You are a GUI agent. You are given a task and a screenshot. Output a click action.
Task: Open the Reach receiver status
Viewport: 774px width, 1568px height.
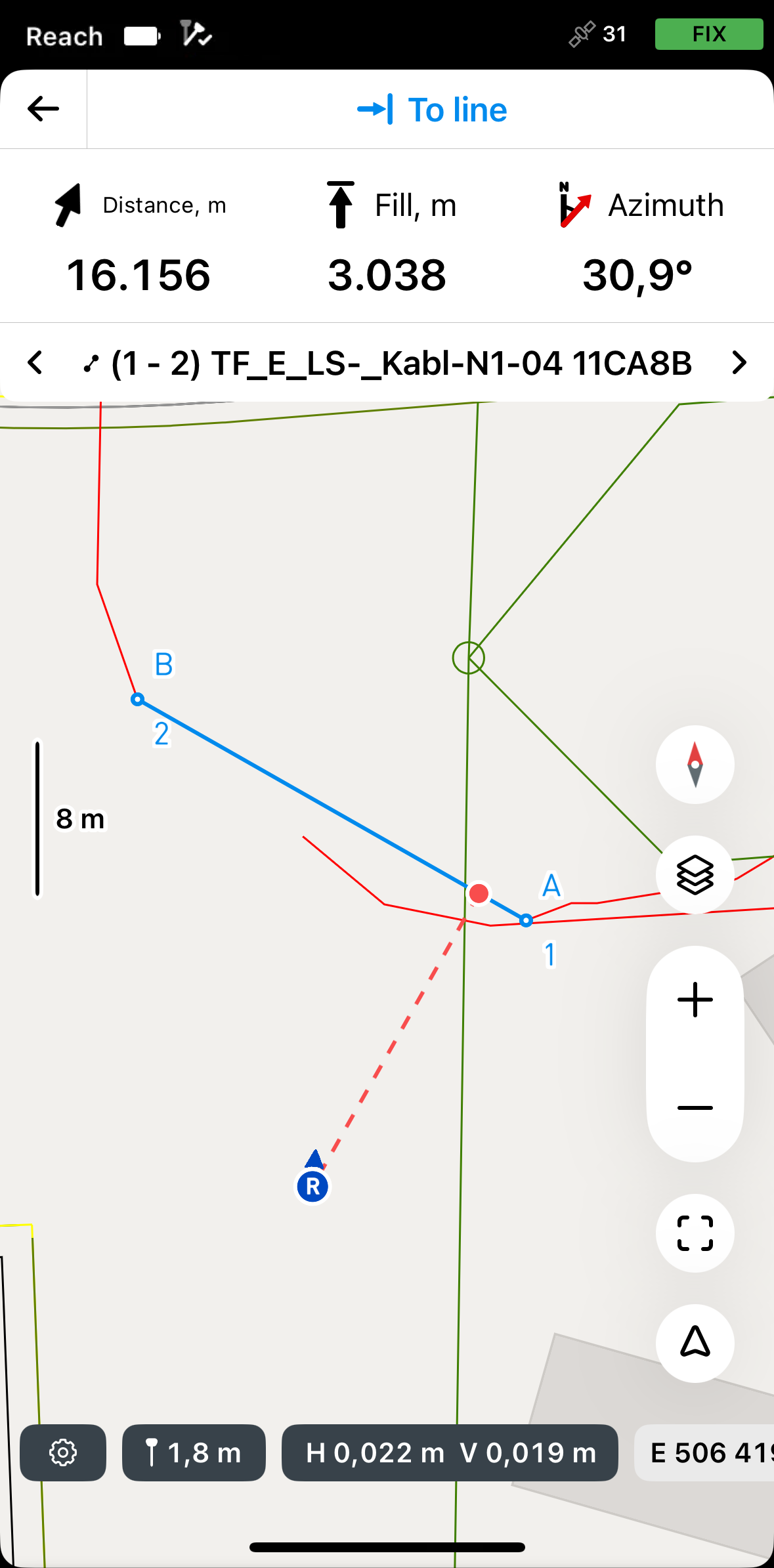click(x=64, y=35)
